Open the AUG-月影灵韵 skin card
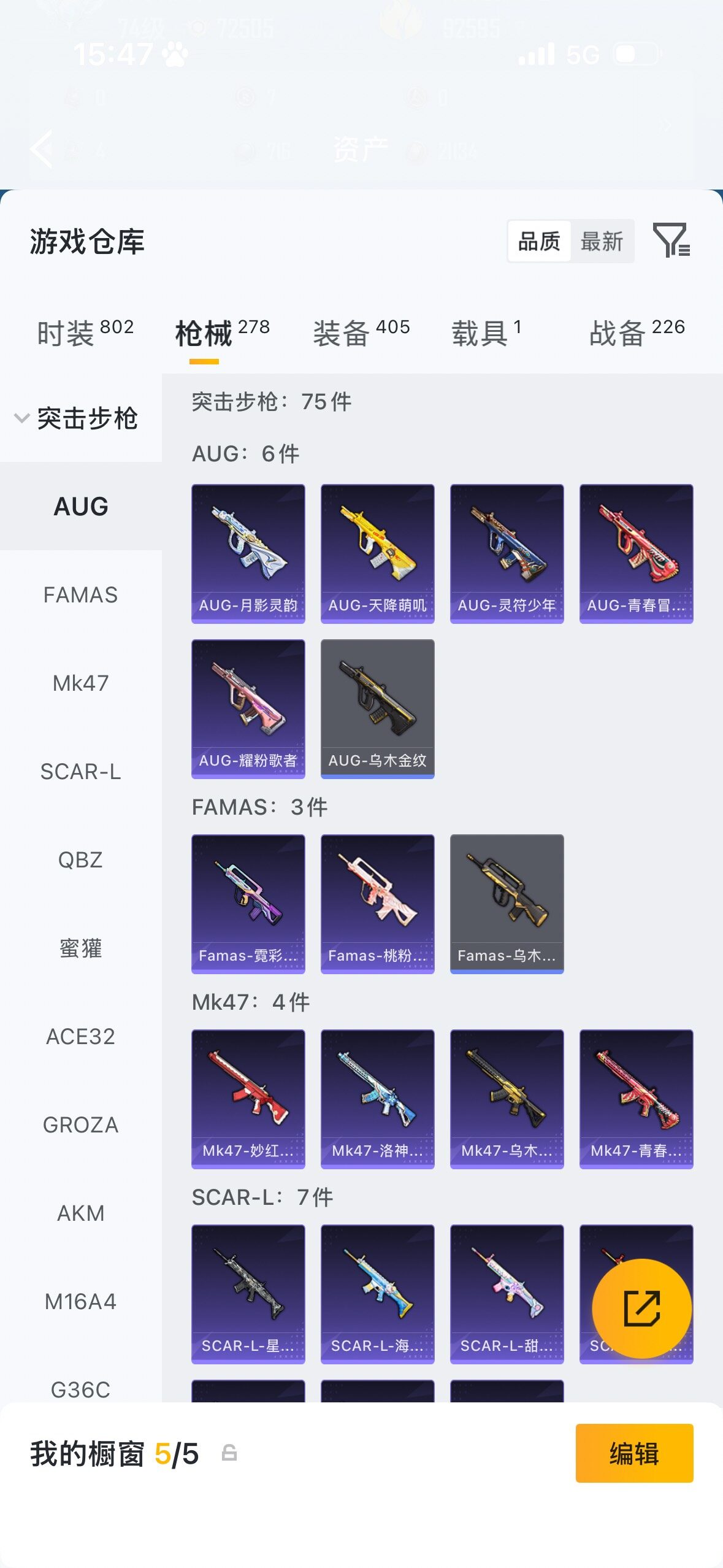This screenshot has width=723, height=1568. tap(248, 553)
